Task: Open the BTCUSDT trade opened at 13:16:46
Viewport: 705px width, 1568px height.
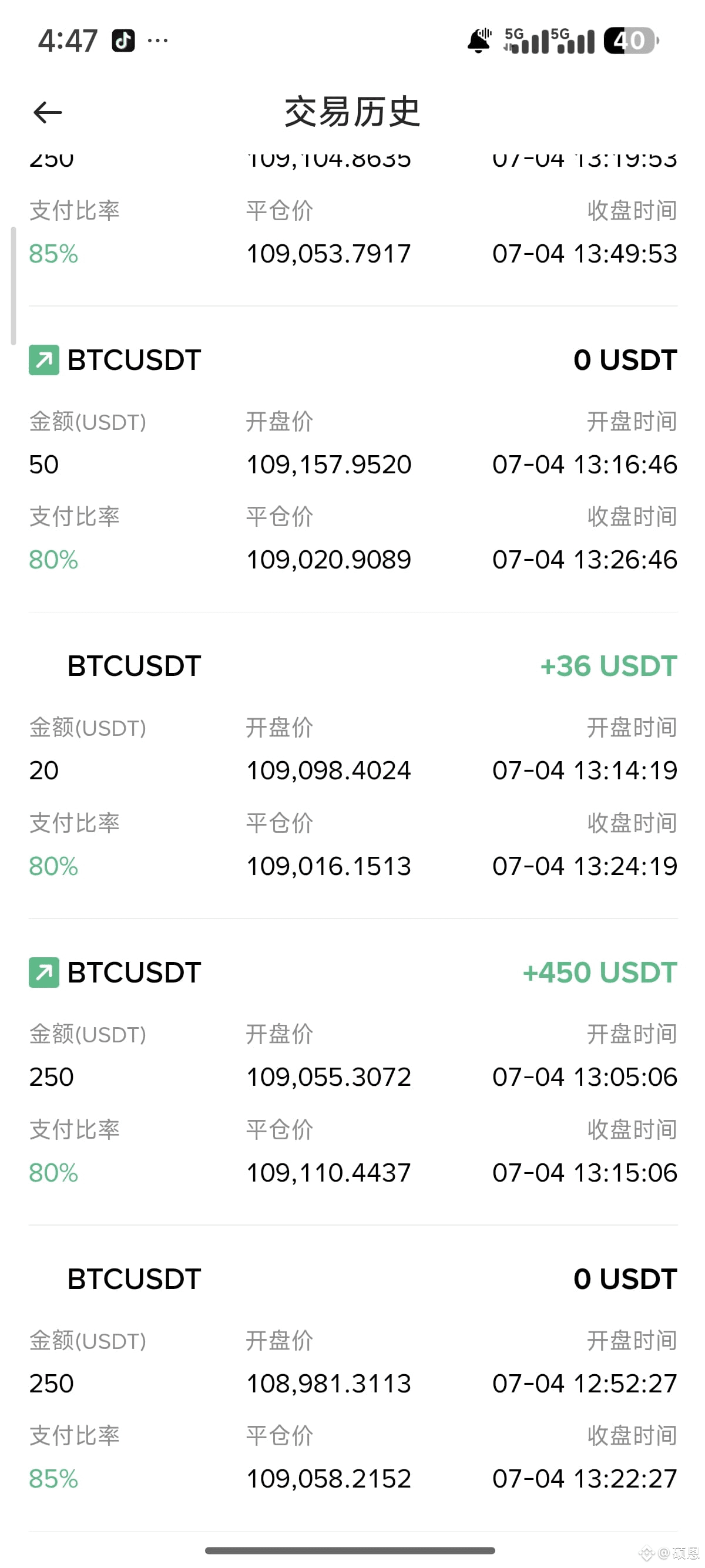Action: (352, 460)
